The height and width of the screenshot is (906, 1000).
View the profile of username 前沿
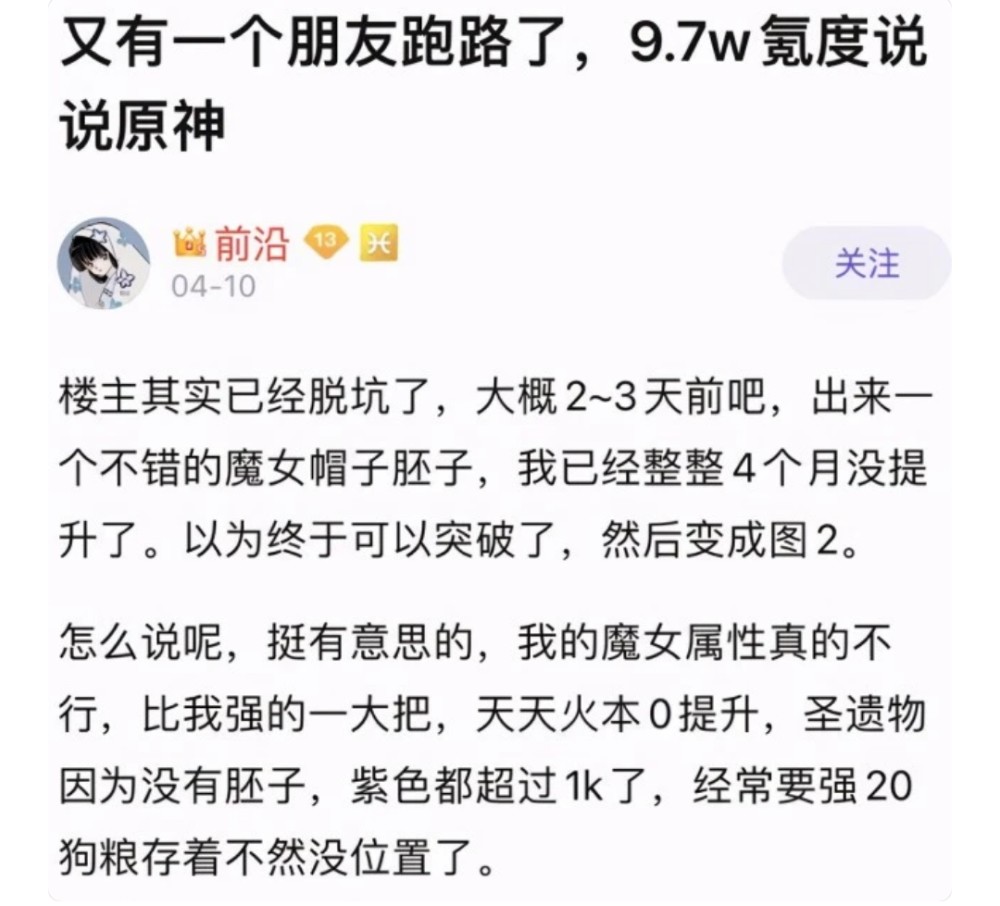[x=250, y=243]
